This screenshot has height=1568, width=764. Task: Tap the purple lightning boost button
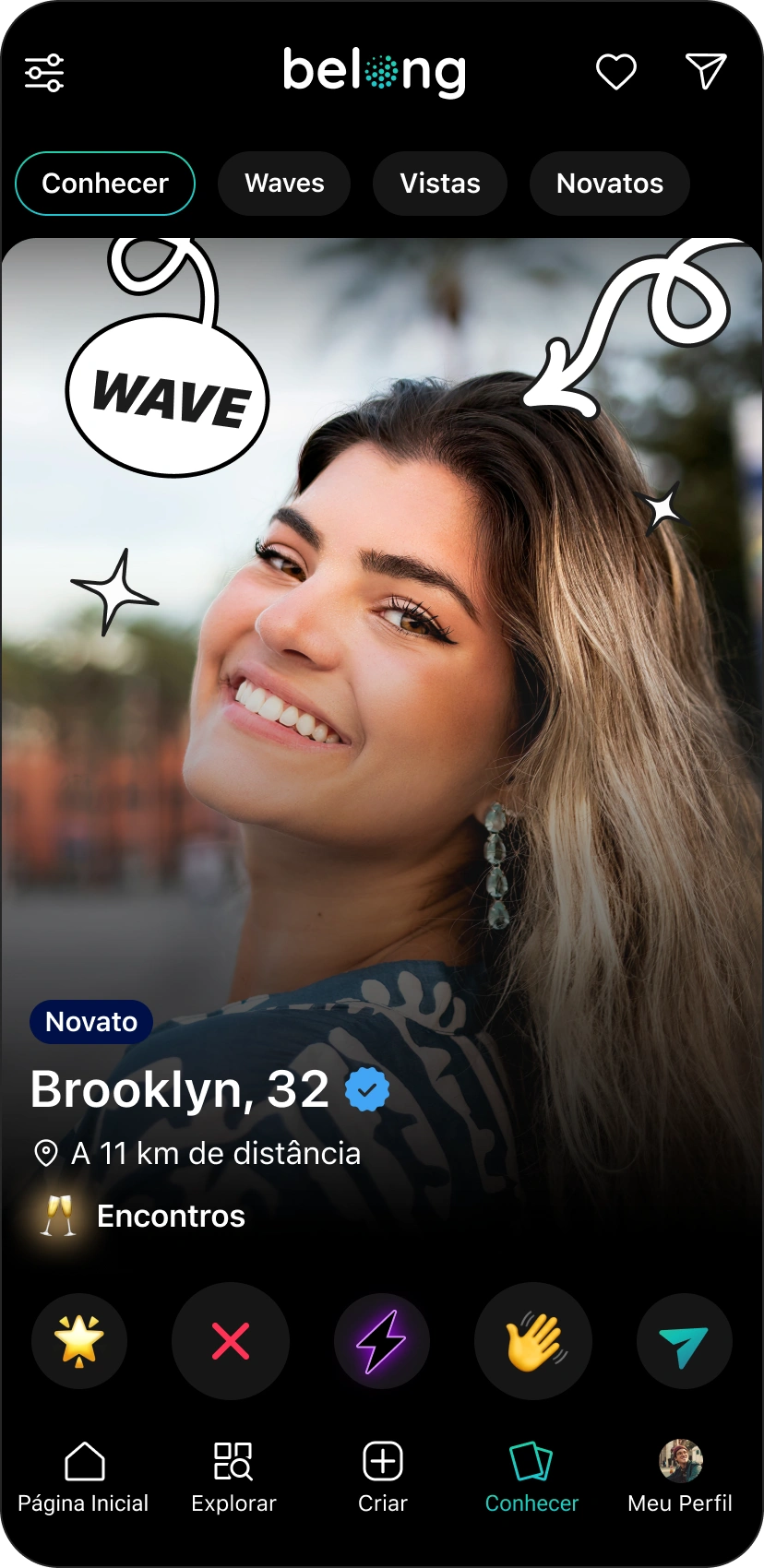382,1341
